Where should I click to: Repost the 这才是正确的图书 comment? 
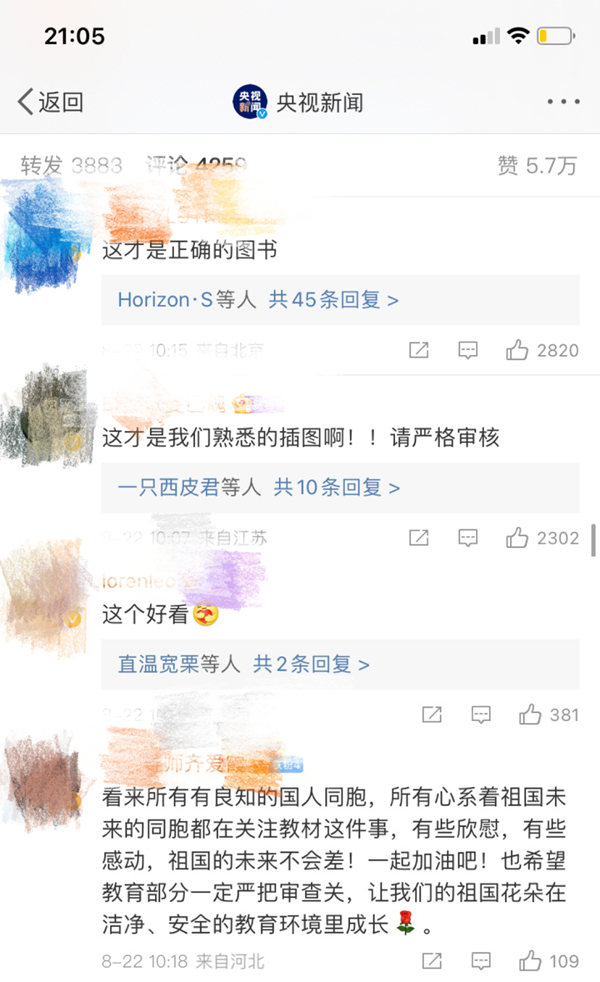420,350
